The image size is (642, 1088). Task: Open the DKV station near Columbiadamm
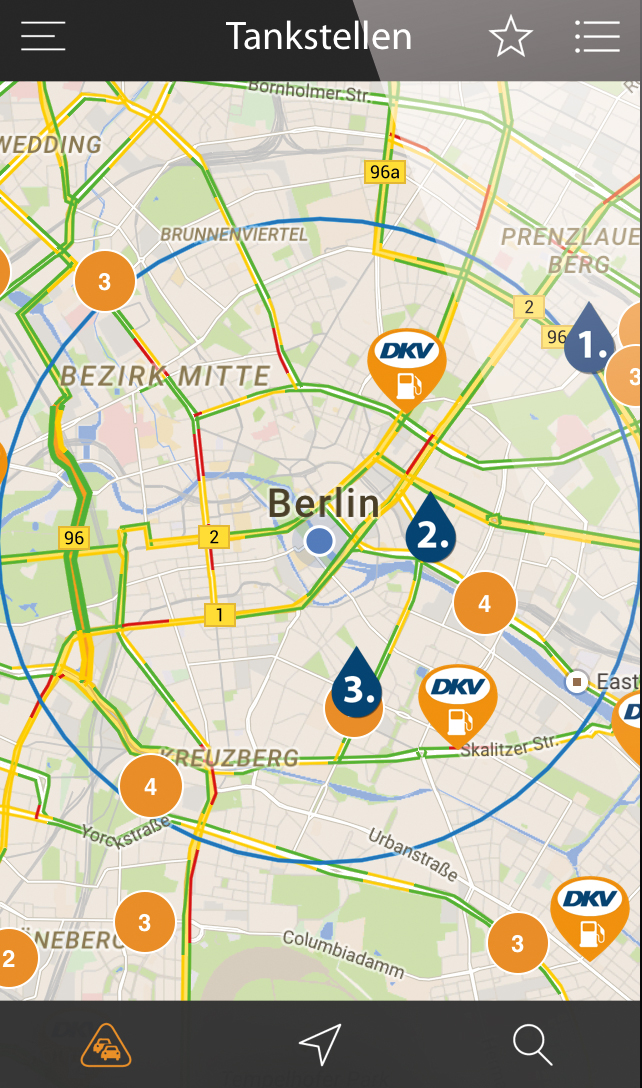point(590,918)
